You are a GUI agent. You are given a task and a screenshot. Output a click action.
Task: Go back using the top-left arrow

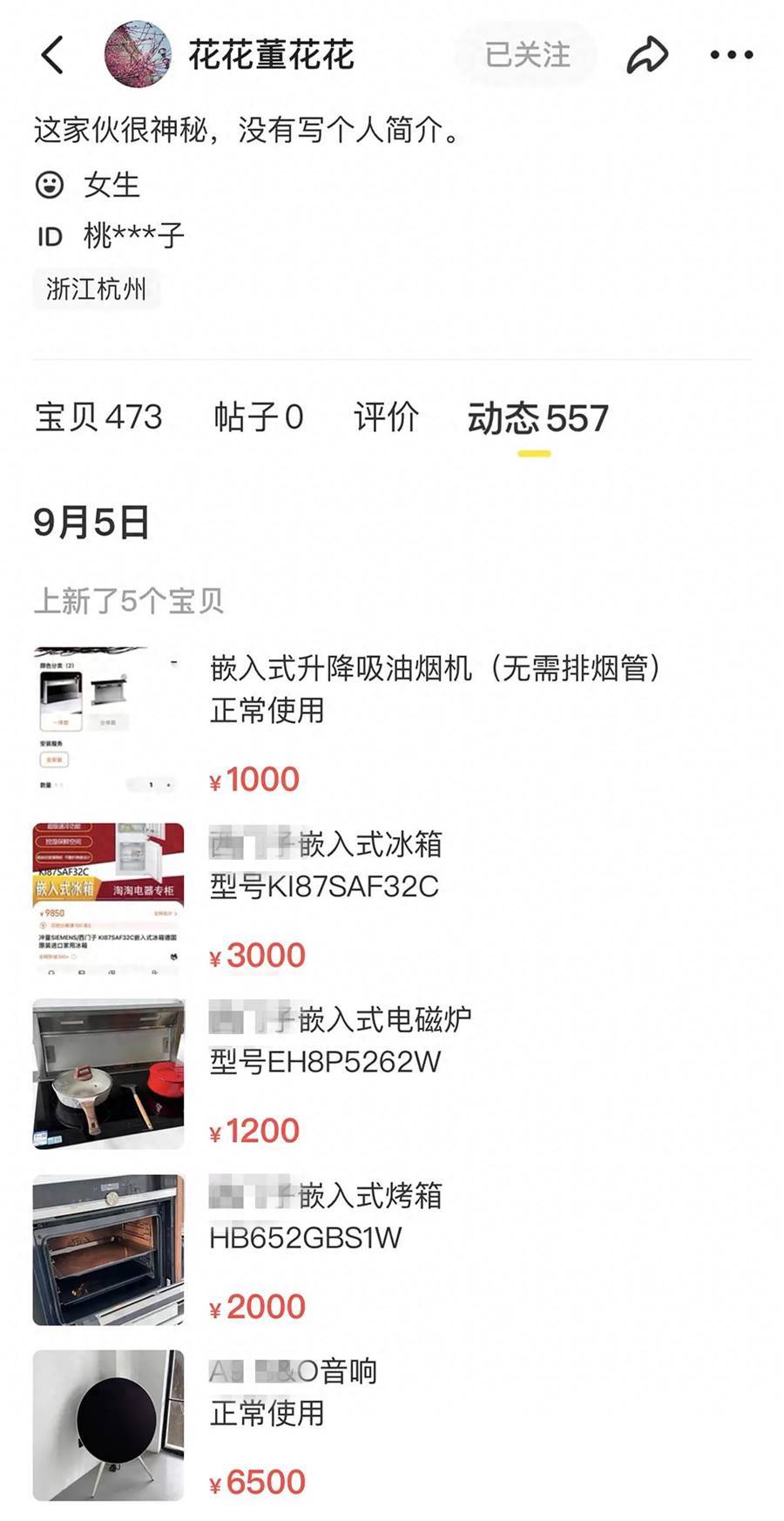coord(53,55)
